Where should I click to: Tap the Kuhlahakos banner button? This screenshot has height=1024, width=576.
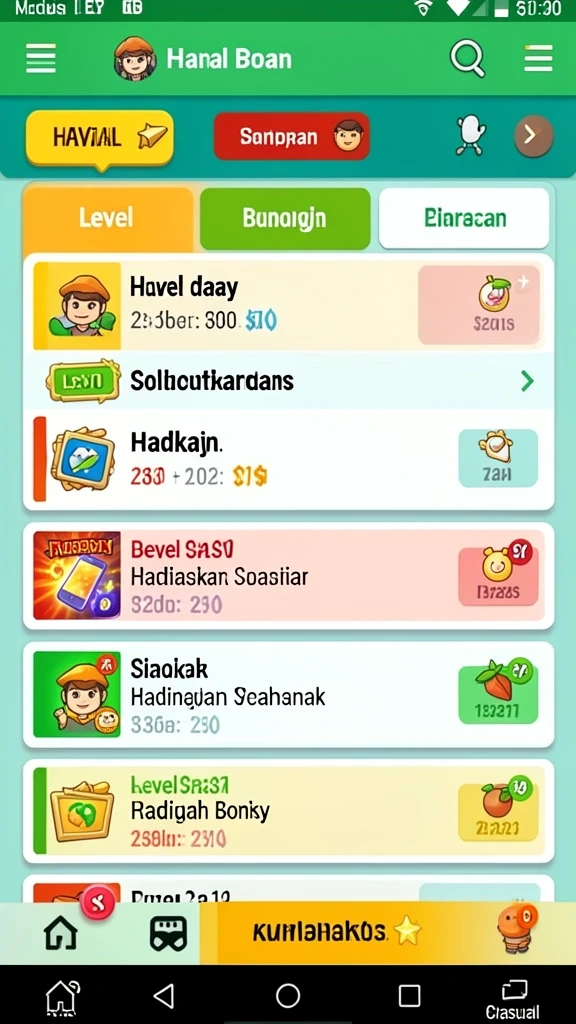click(x=336, y=932)
